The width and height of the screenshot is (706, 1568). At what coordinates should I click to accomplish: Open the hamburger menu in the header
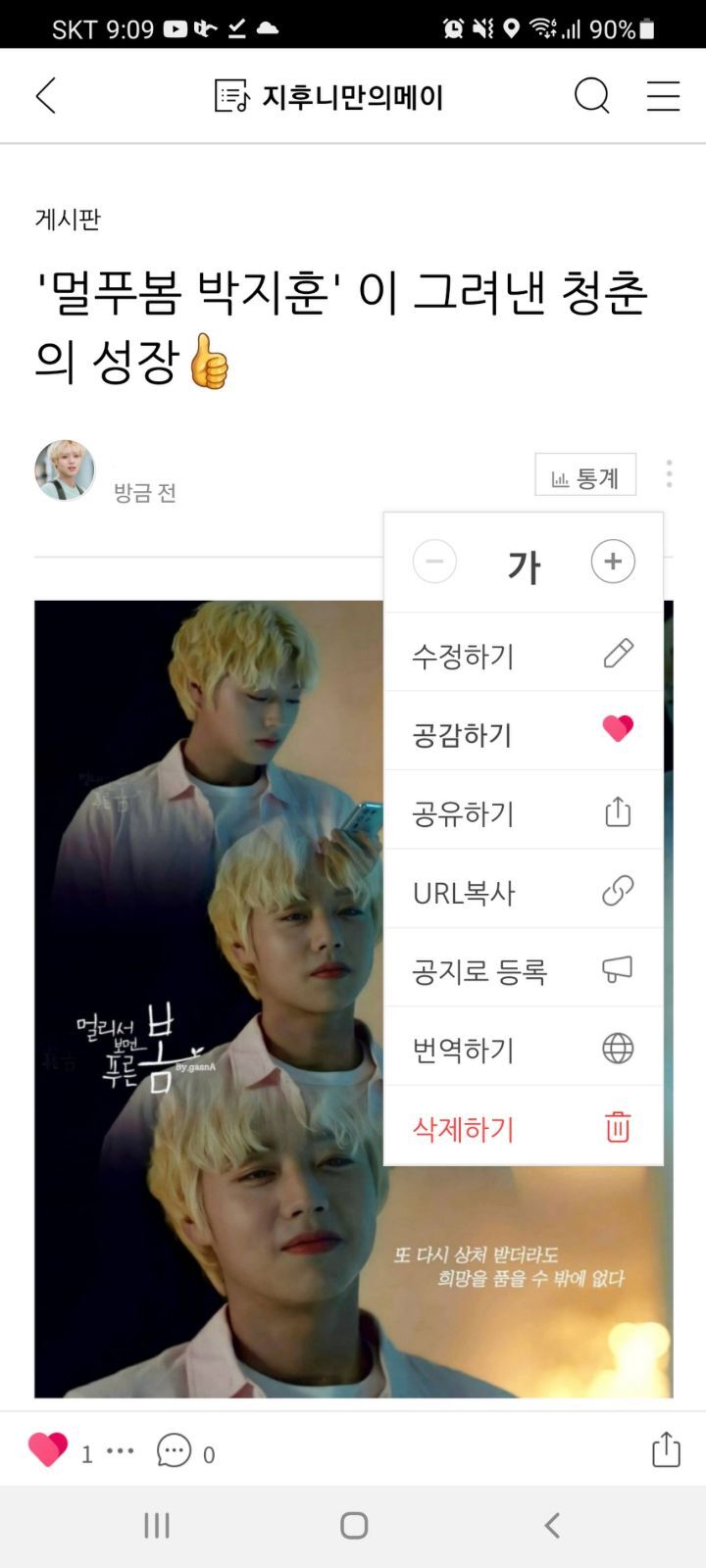663,96
